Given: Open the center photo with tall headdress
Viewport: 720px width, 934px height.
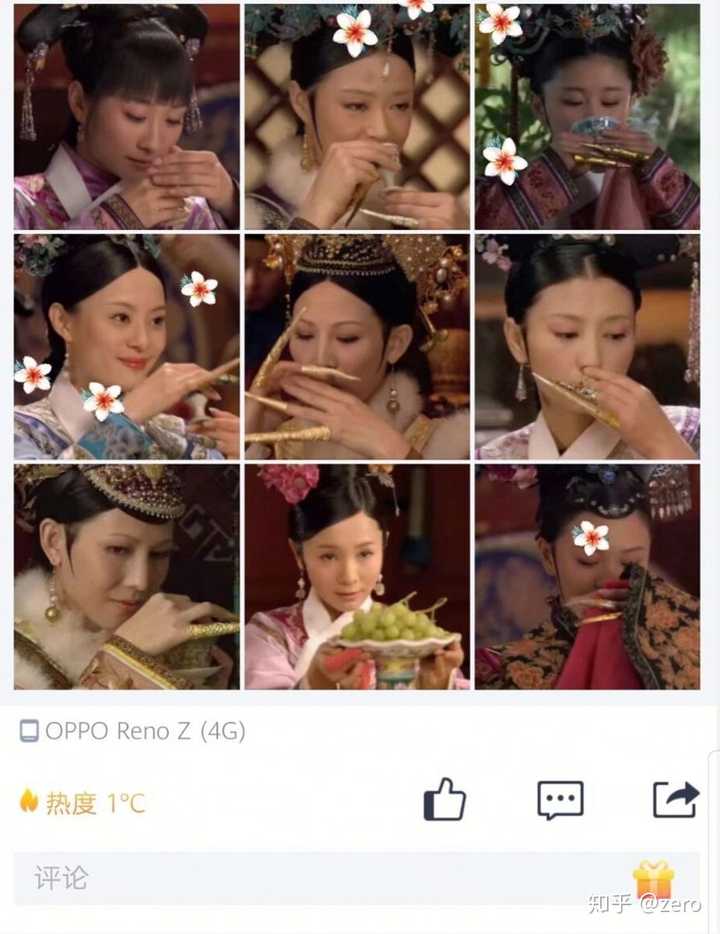Looking at the screenshot, I should coord(355,345).
